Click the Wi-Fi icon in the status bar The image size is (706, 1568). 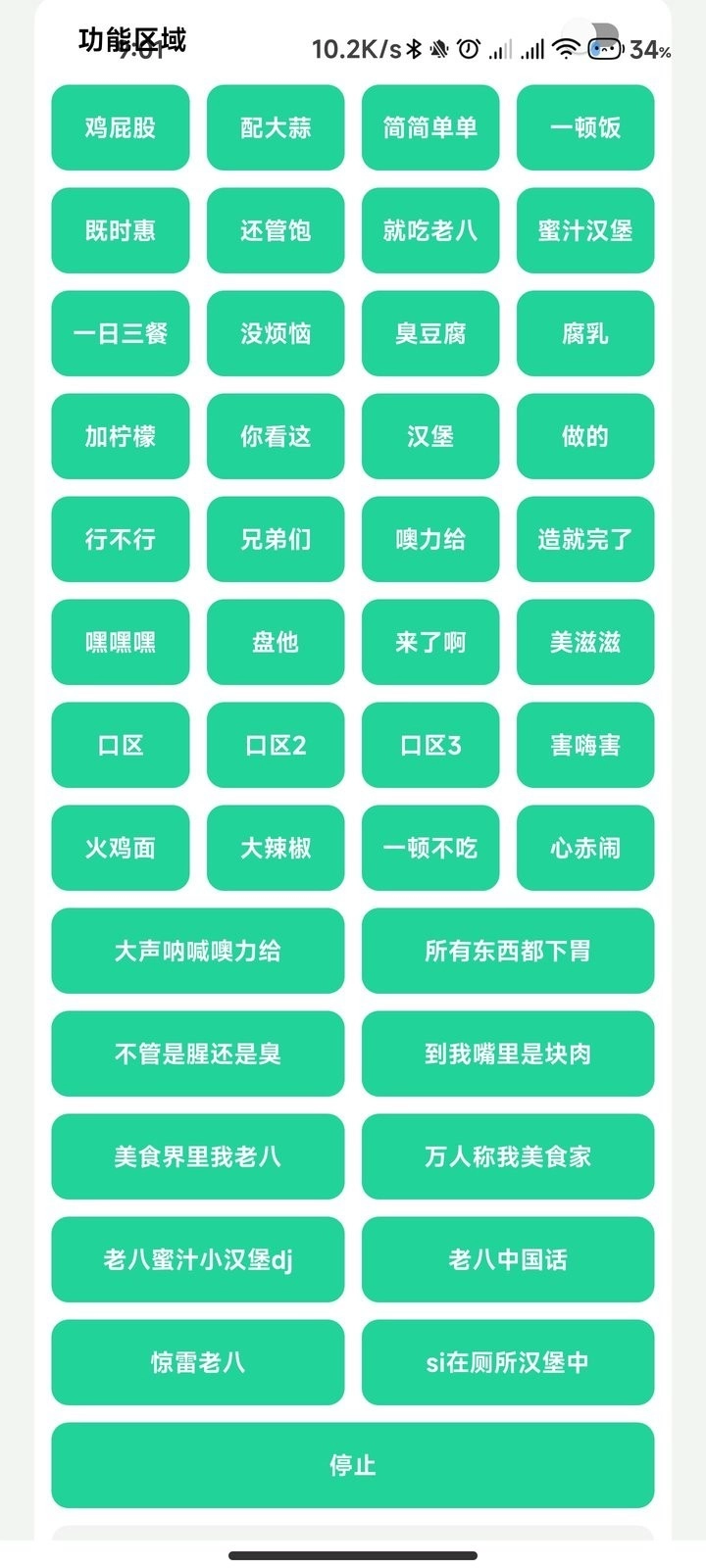tap(566, 47)
